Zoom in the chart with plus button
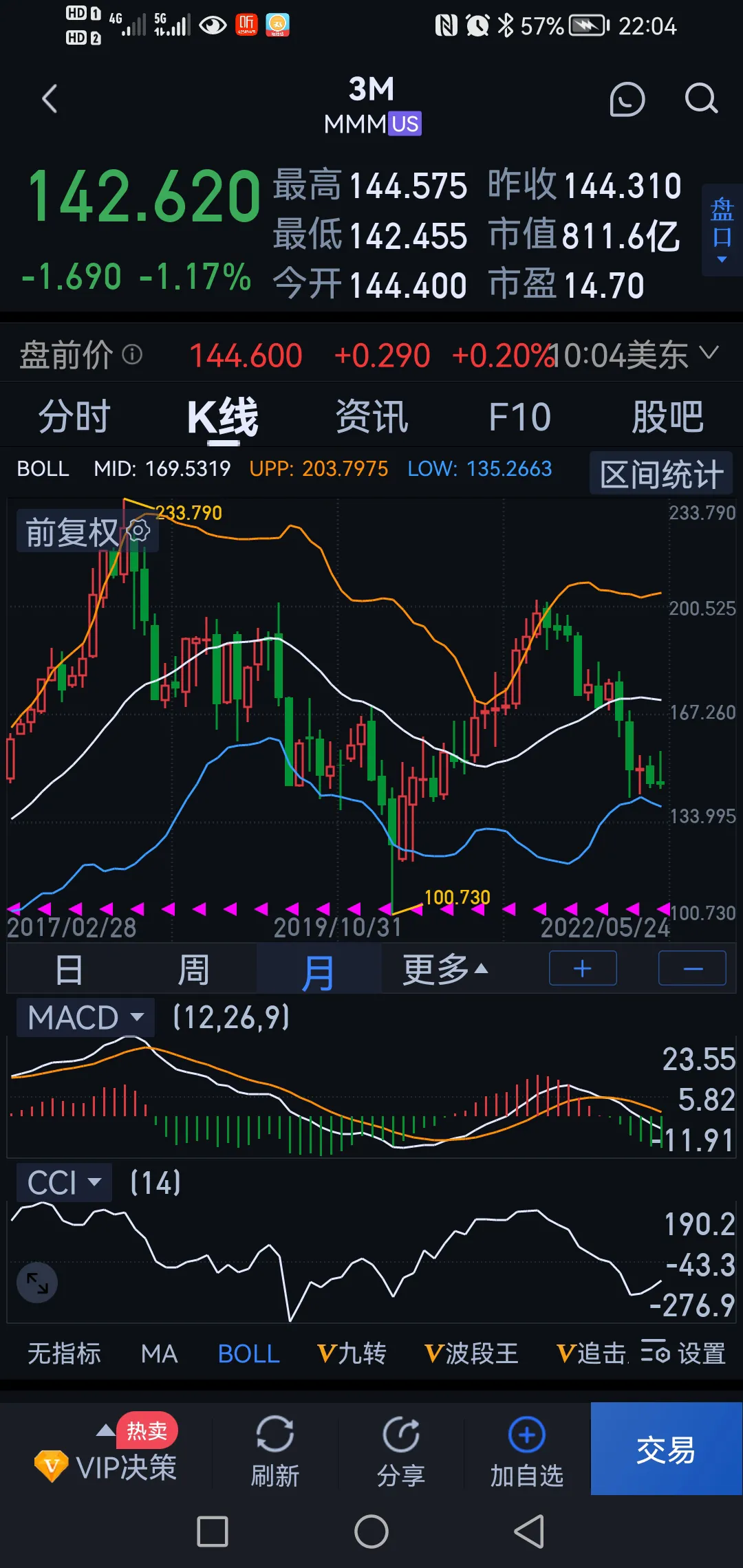 (x=583, y=968)
